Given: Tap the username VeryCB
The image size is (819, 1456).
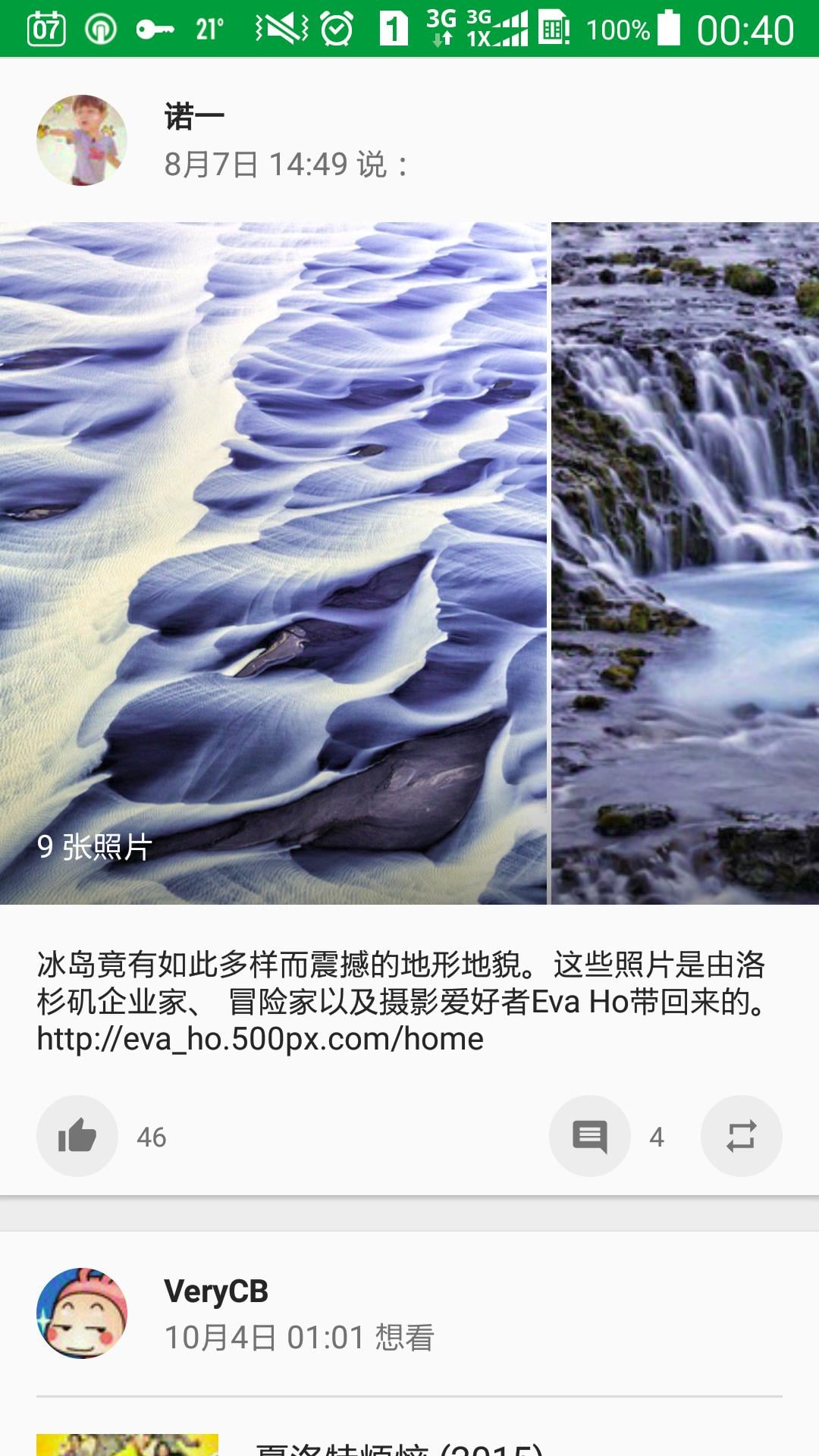Looking at the screenshot, I should tap(216, 1291).
